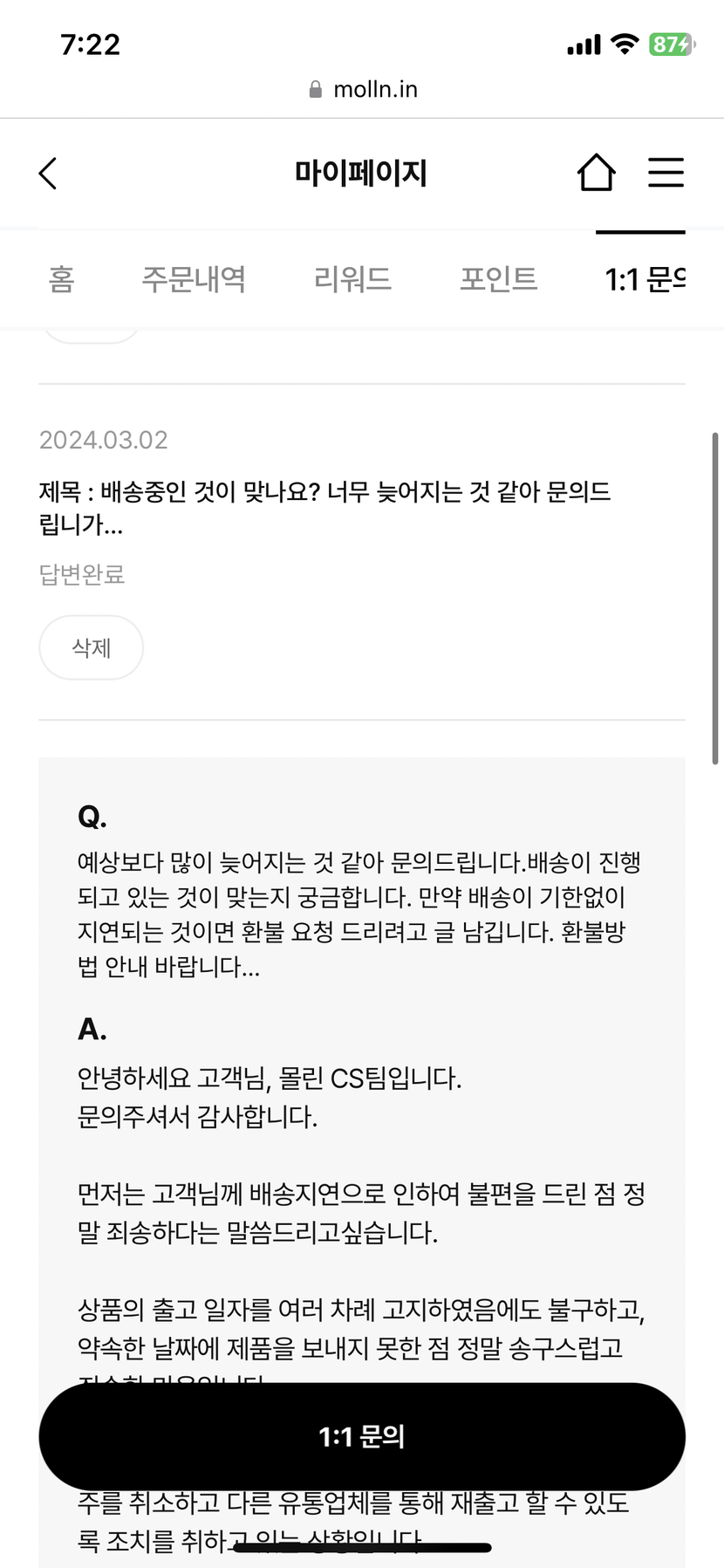Switch to the 포인트 tab
This screenshot has width=724, height=1568.
(x=498, y=279)
